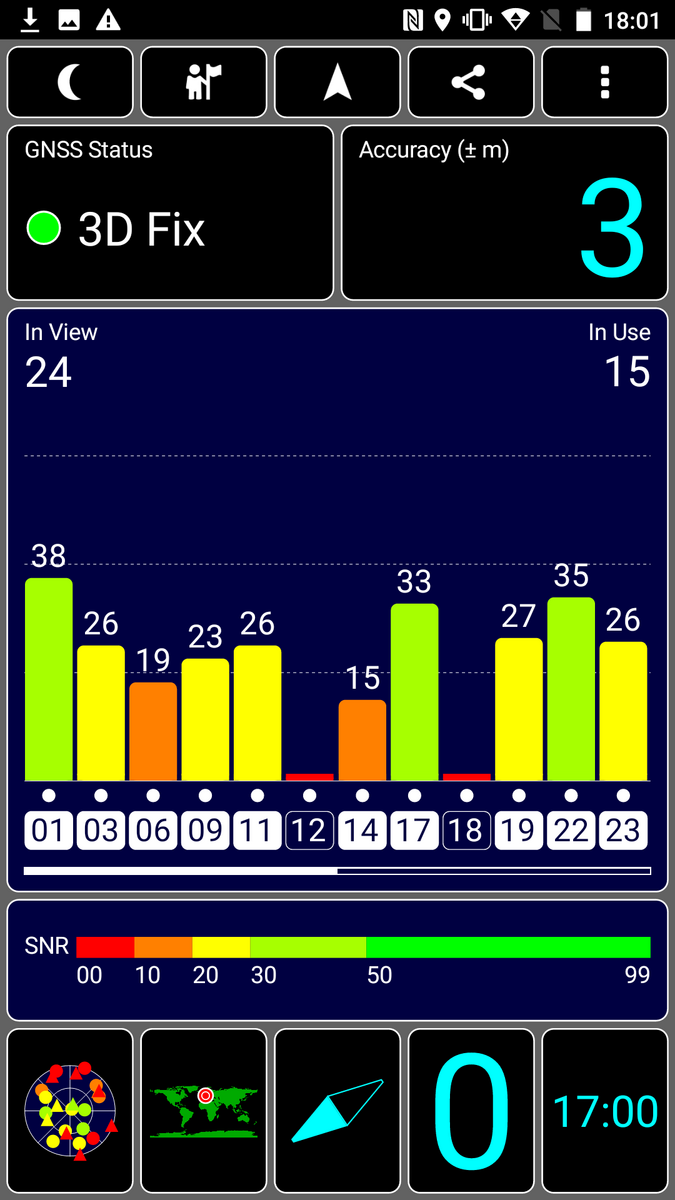Open the Accuracy tile
Image resolution: width=675 pixels, height=1200 pixels.
[505, 213]
